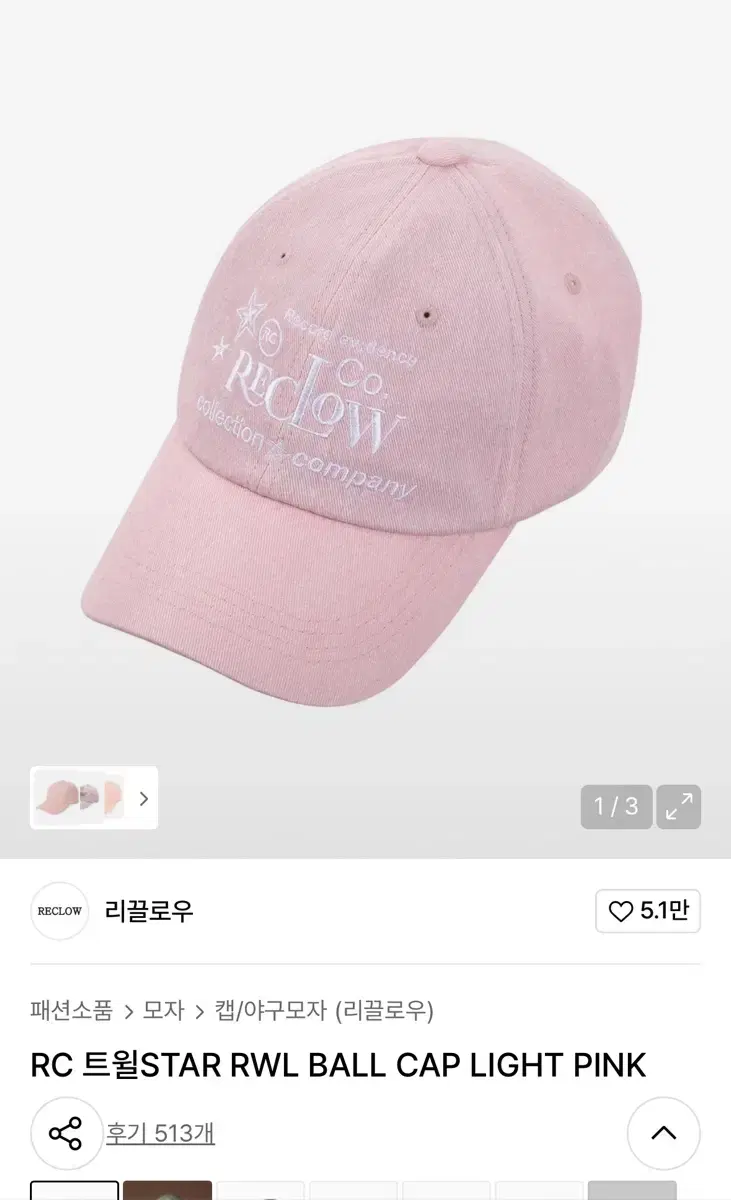Click the breadcrumb chevron after 모자
This screenshot has height=1200, width=731.
pyautogui.click(x=199, y=1012)
